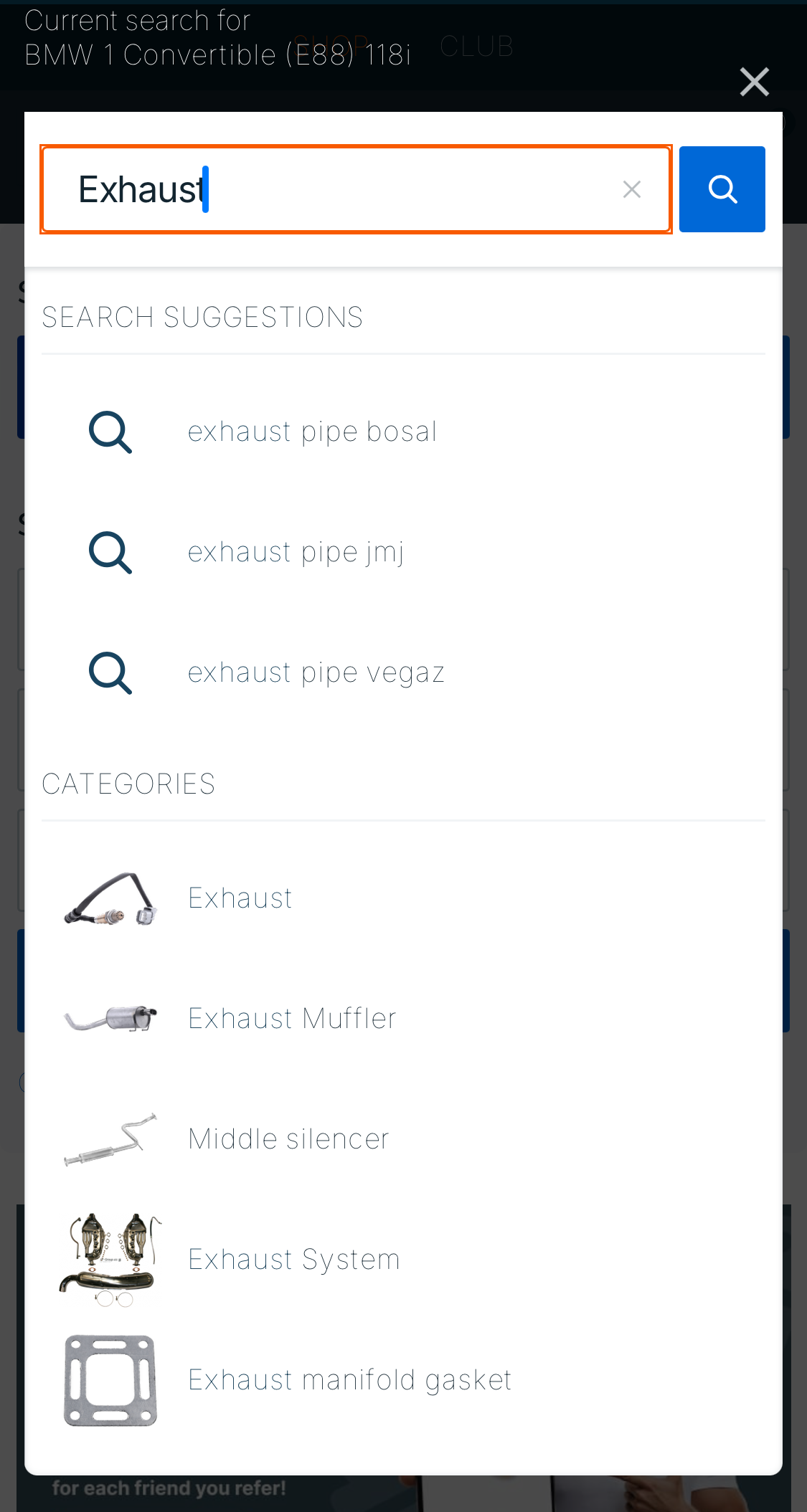
Task: Click the magnifier icon beside exhaust pipe bosal
Action: pyautogui.click(x=109, y=431)
